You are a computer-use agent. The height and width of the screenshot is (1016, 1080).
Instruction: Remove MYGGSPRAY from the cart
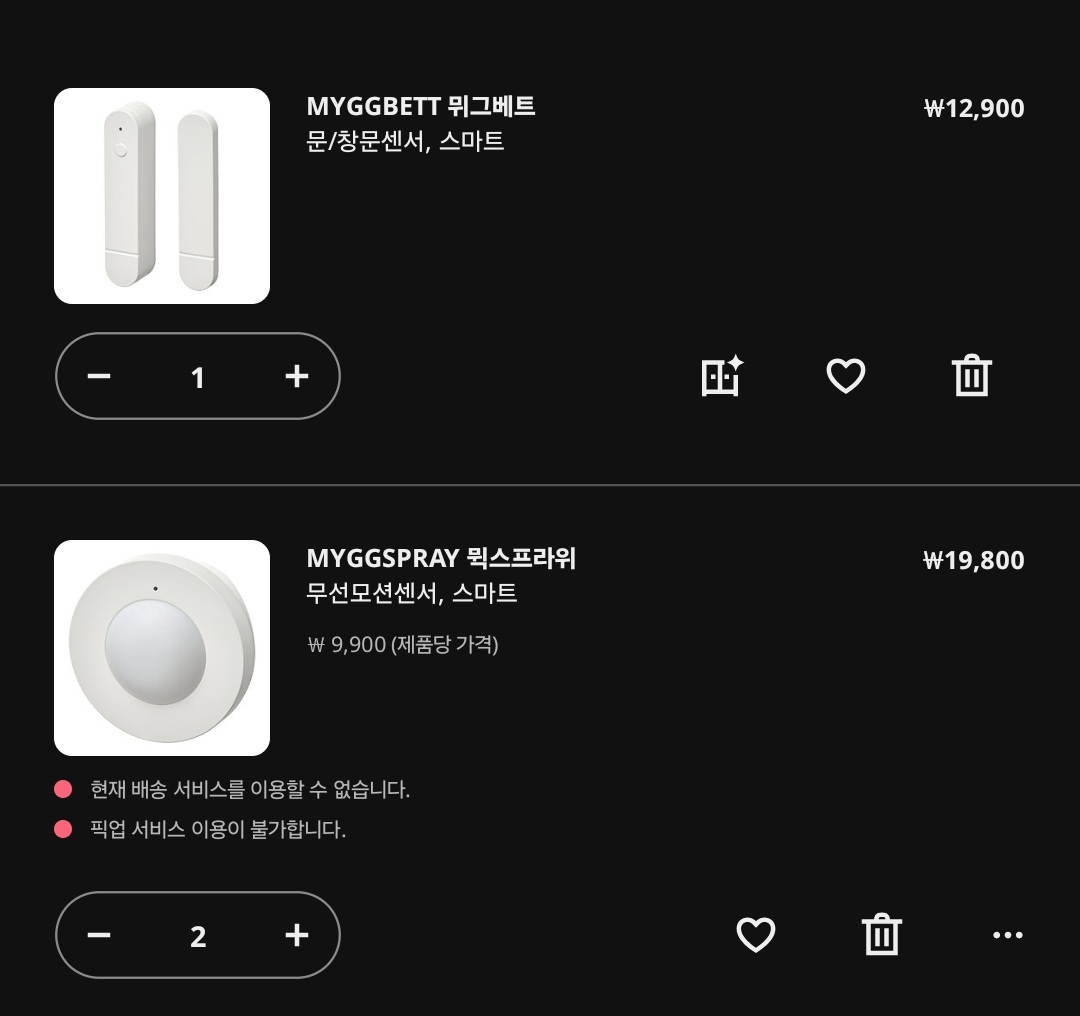pos(881,935)
